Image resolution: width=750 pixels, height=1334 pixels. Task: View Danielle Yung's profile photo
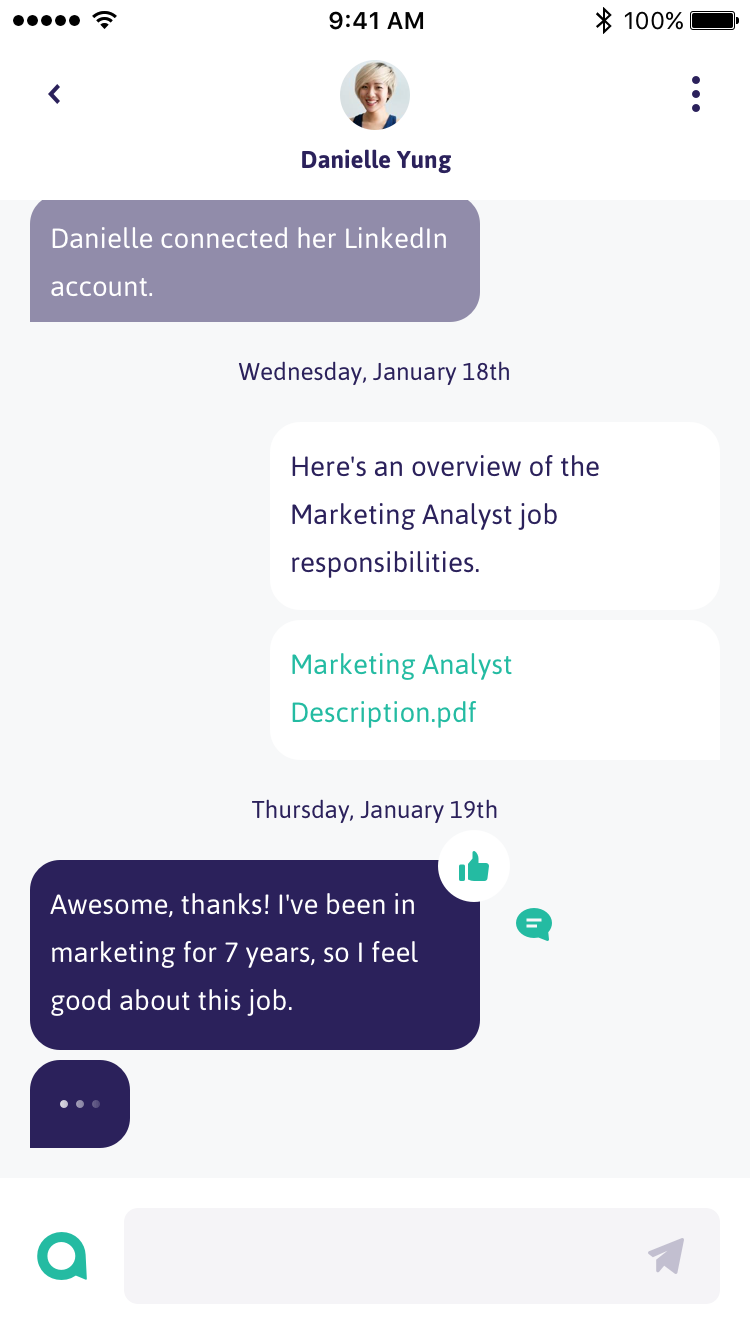(x=375, y=95)
